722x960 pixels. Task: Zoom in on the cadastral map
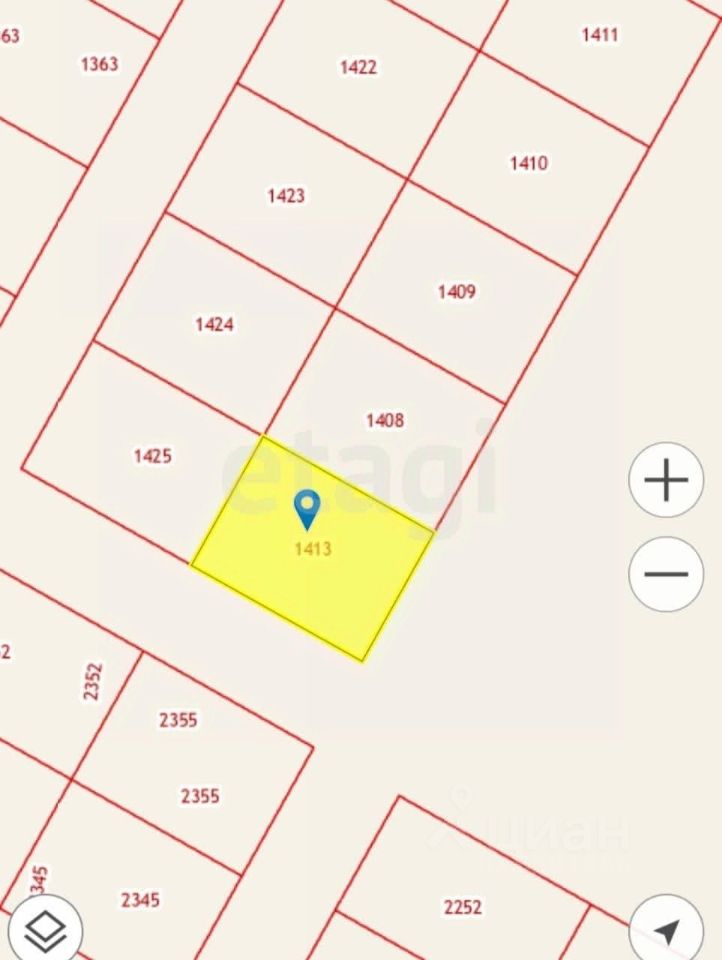[x=666, y=480]
